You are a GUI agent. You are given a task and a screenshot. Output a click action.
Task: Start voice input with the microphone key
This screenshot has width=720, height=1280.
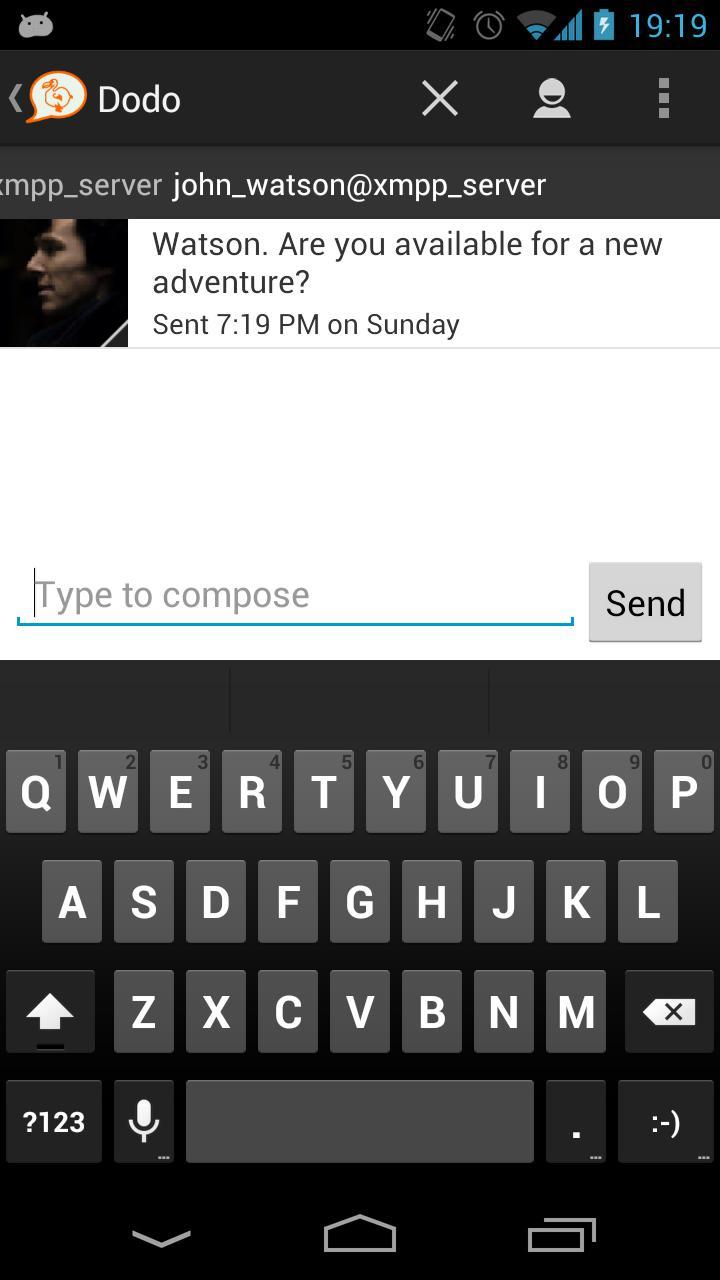pyautogui.click(x=144, y=1122)
